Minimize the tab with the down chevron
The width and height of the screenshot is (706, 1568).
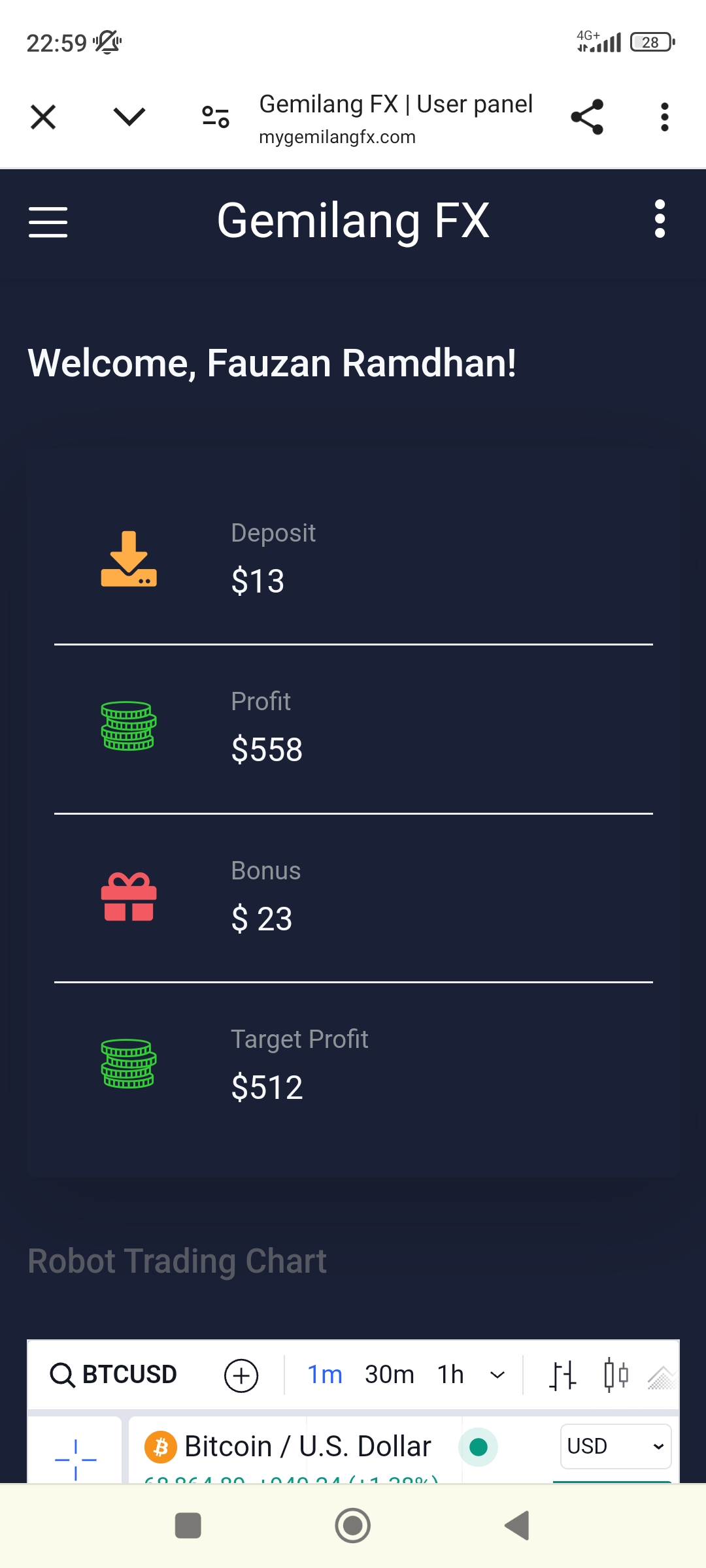pyautogui.click(x=129, y=117)
